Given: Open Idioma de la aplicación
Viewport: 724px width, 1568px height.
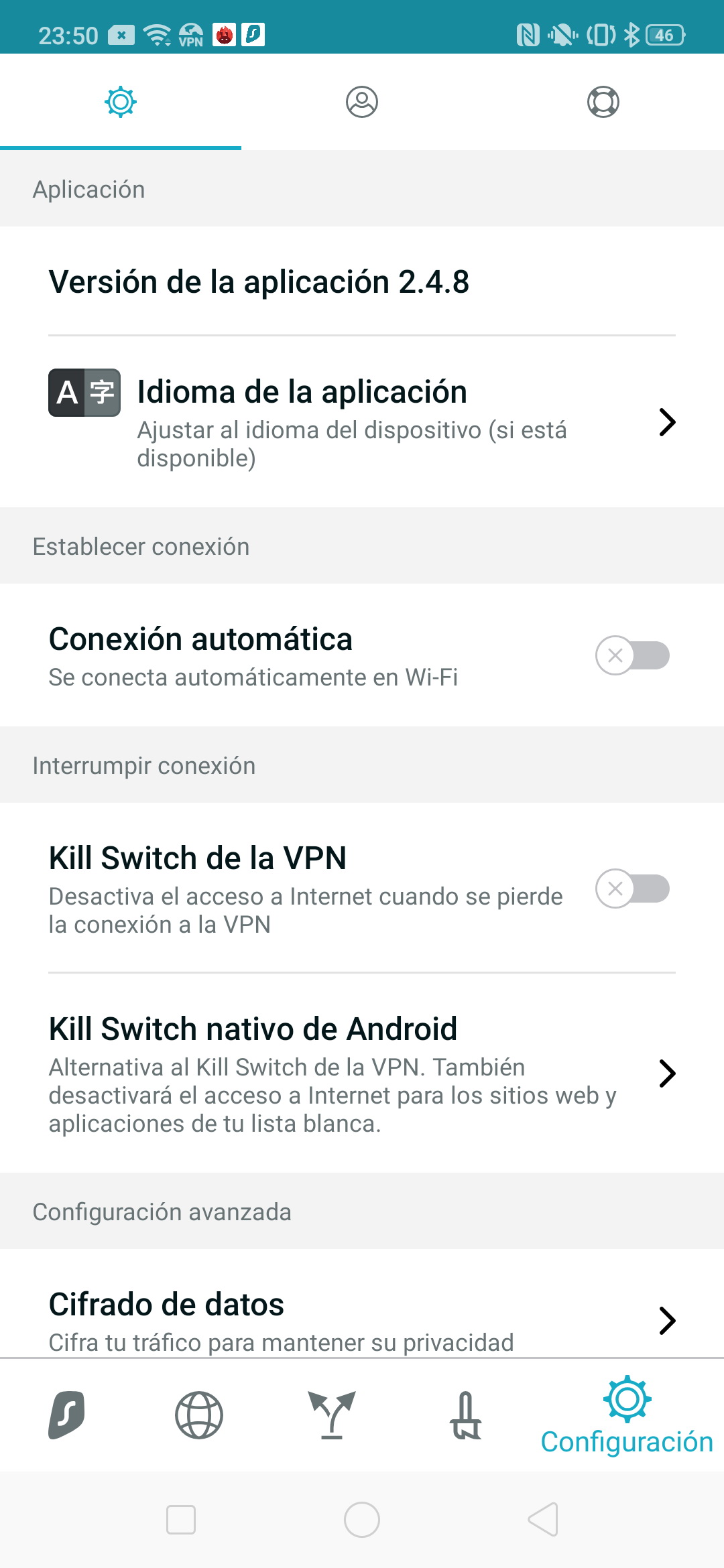Looking at the screenshot, I should point(362,422).
